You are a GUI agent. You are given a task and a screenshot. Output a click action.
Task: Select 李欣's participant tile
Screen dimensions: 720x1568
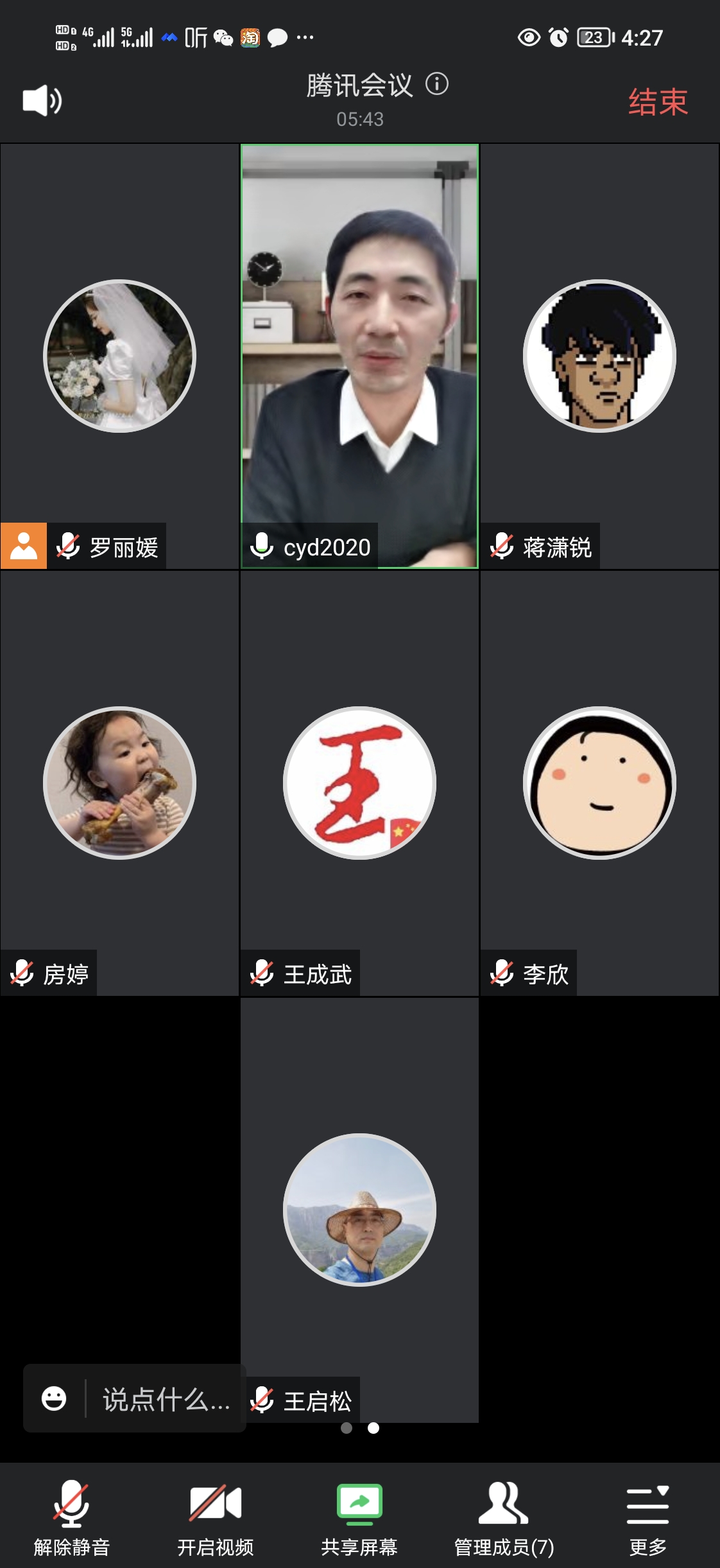(x=599, y=783)
